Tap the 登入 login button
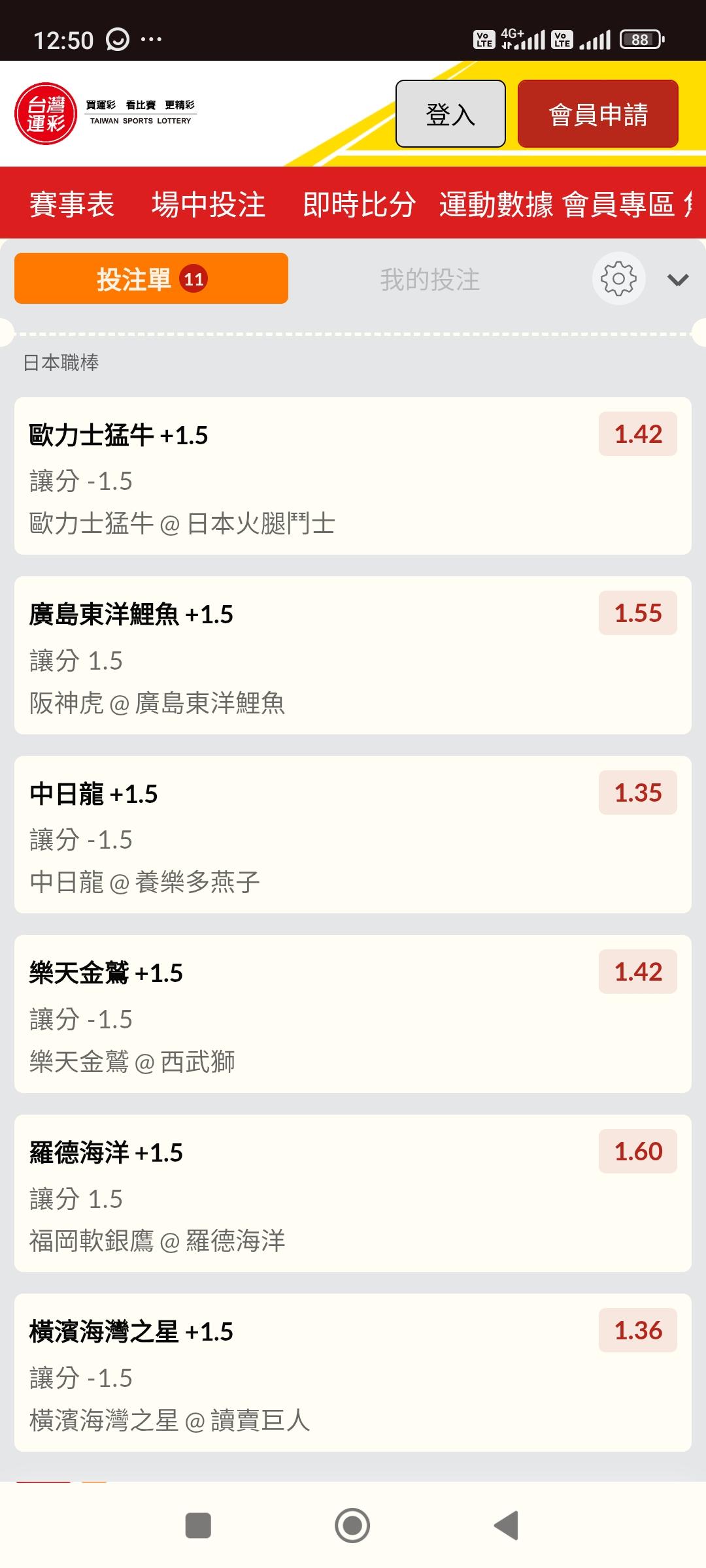This screenshot has width=706, height=1568. (x=450, y=114)
